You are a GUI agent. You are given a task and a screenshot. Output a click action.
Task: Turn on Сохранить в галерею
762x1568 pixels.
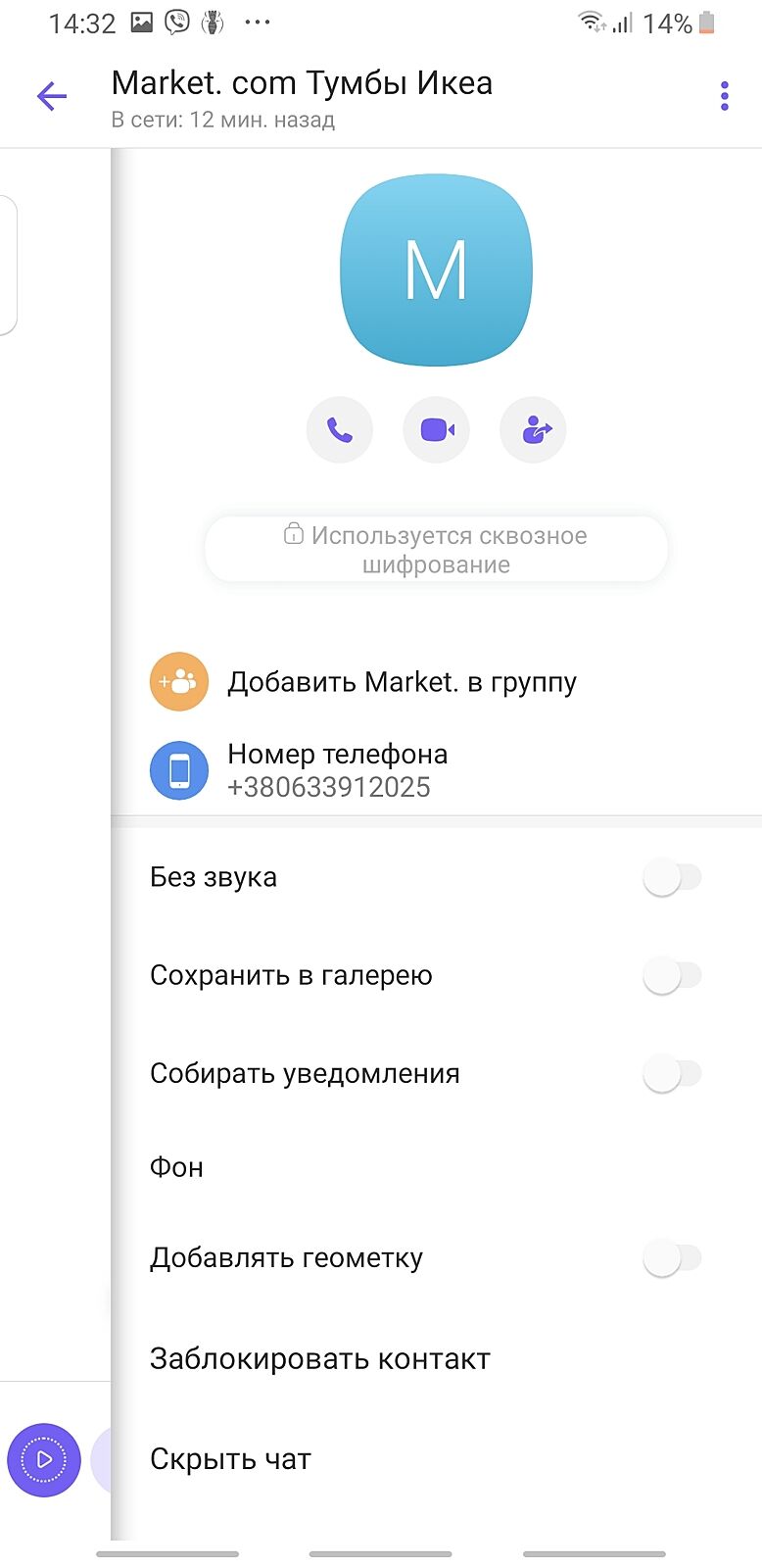(672, 975)
